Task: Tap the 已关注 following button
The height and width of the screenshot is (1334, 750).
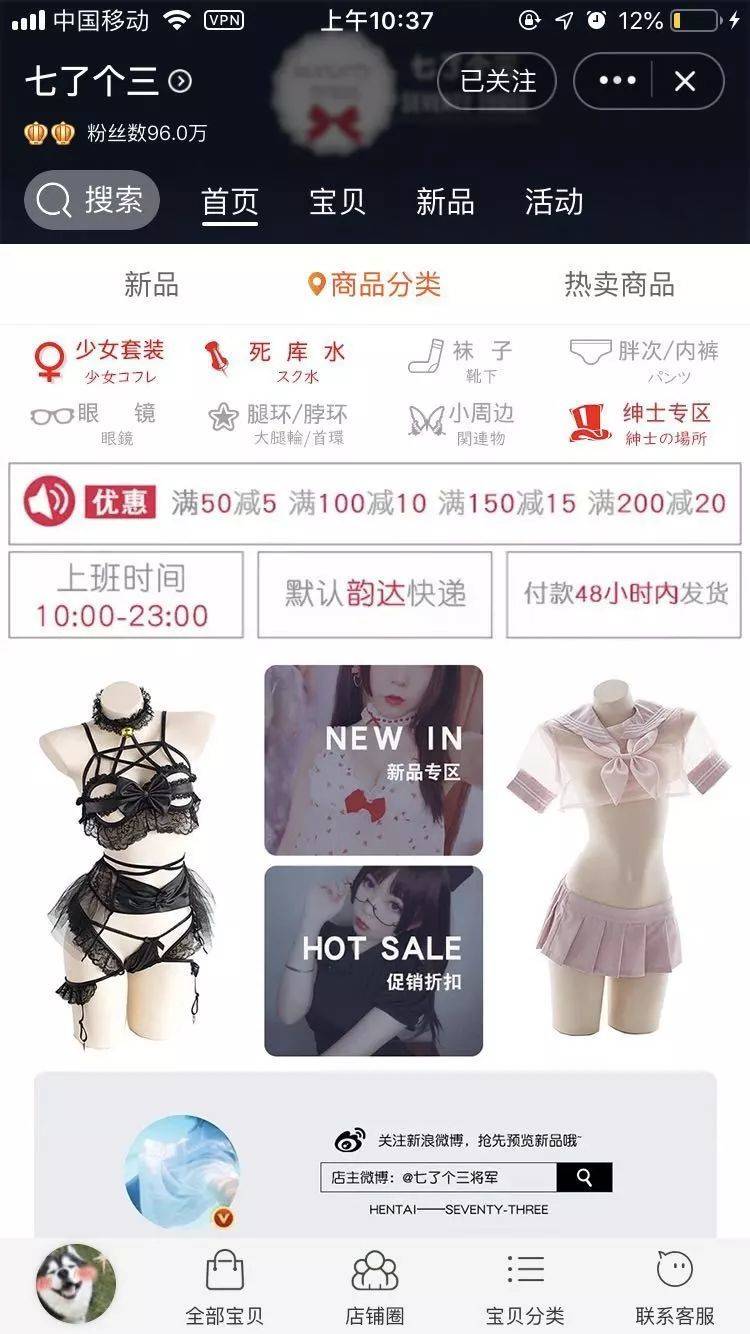Action: pyautogui.click(x=497, y=81)
